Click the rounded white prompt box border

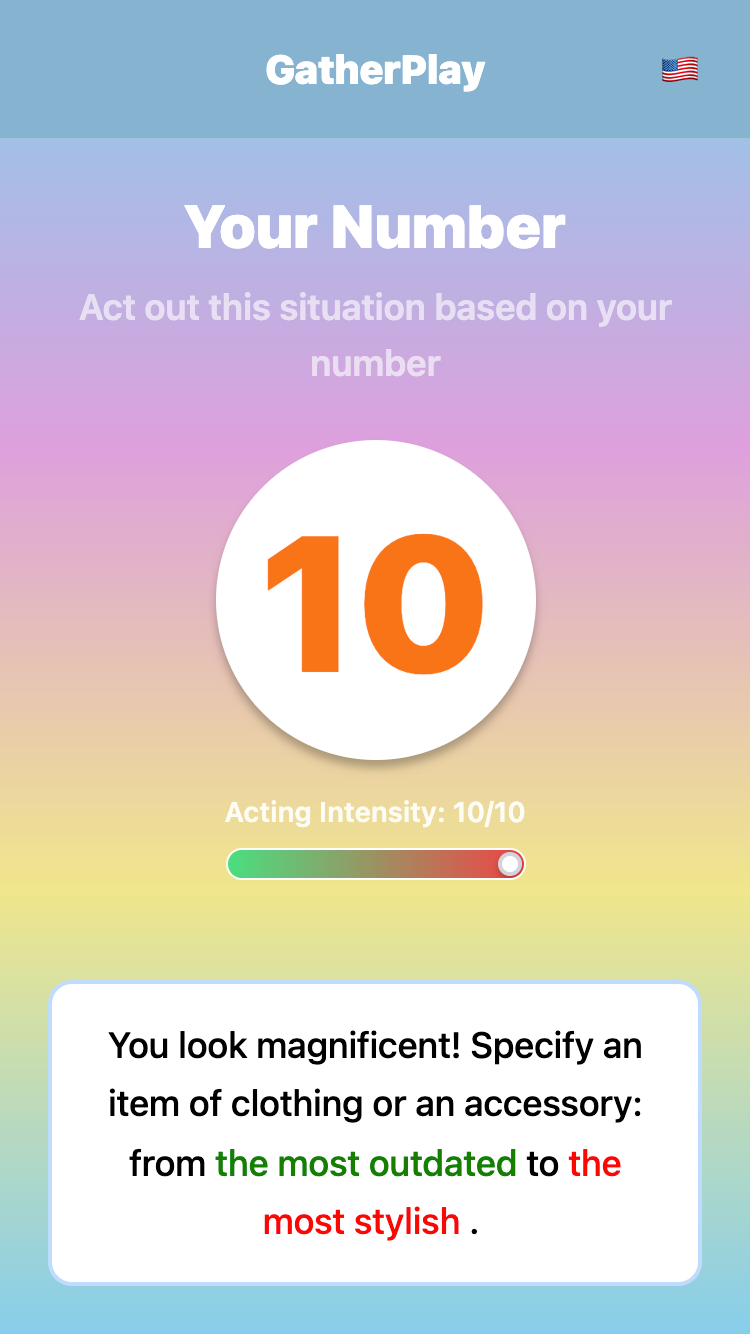(x=375, y=990)
